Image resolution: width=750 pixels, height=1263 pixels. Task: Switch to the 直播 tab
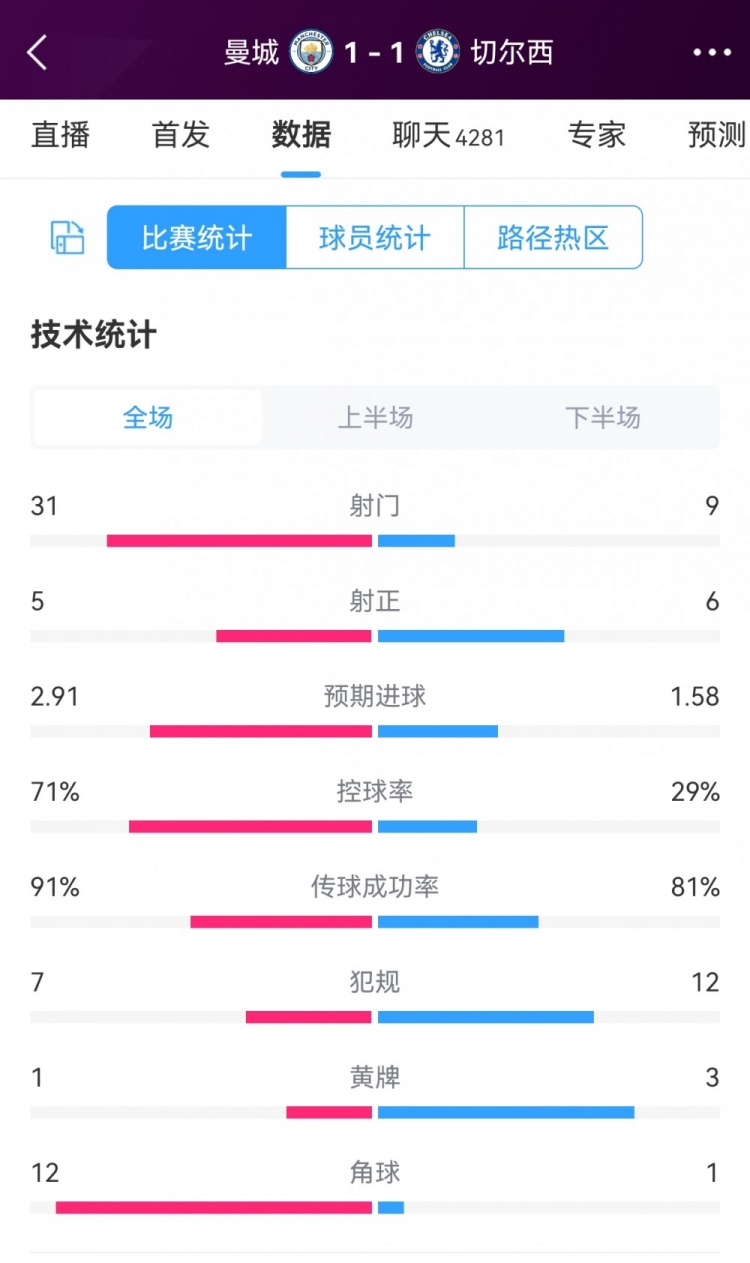click(61, 135)
